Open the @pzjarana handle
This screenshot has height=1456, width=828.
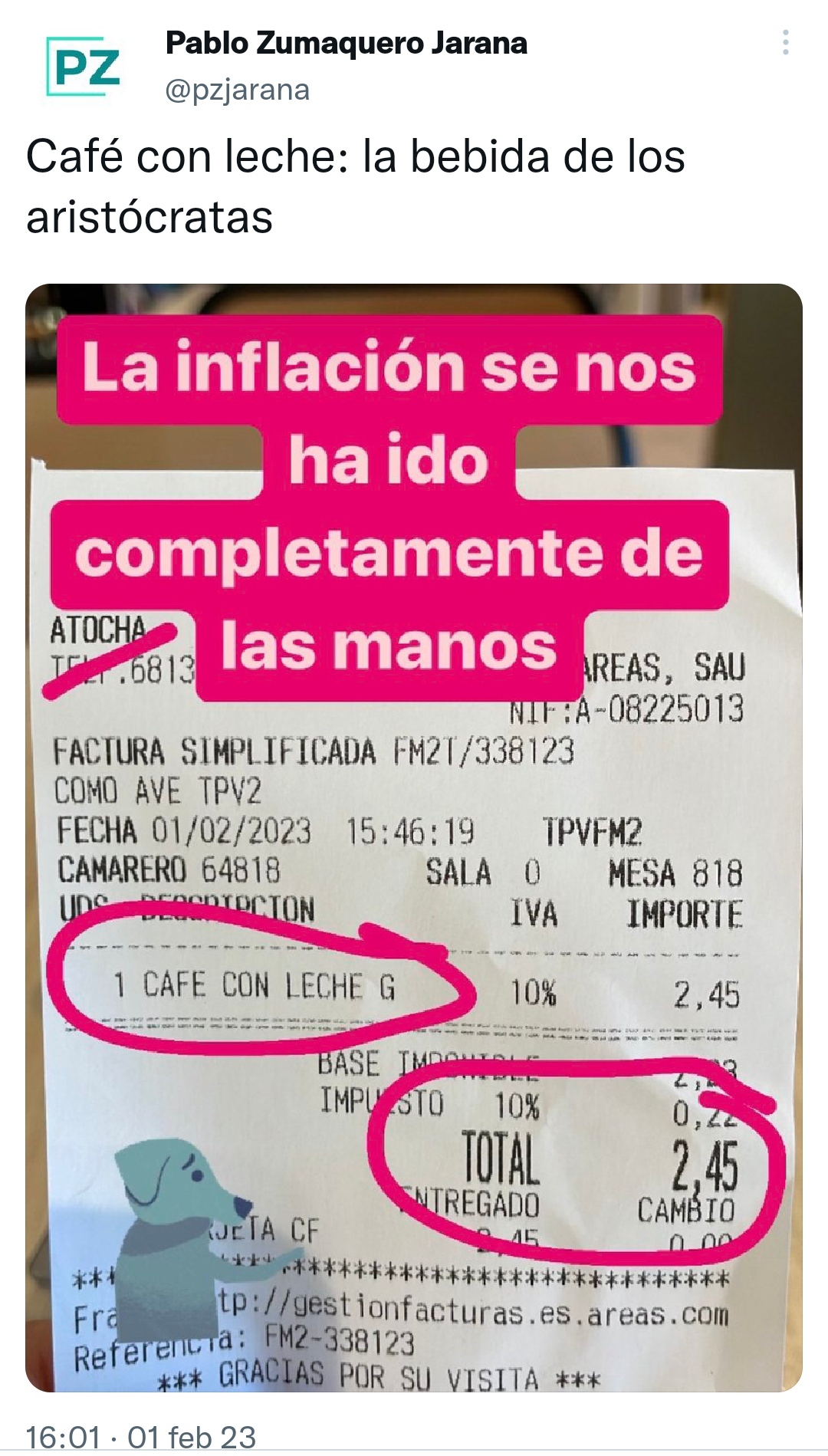(238, 90)
